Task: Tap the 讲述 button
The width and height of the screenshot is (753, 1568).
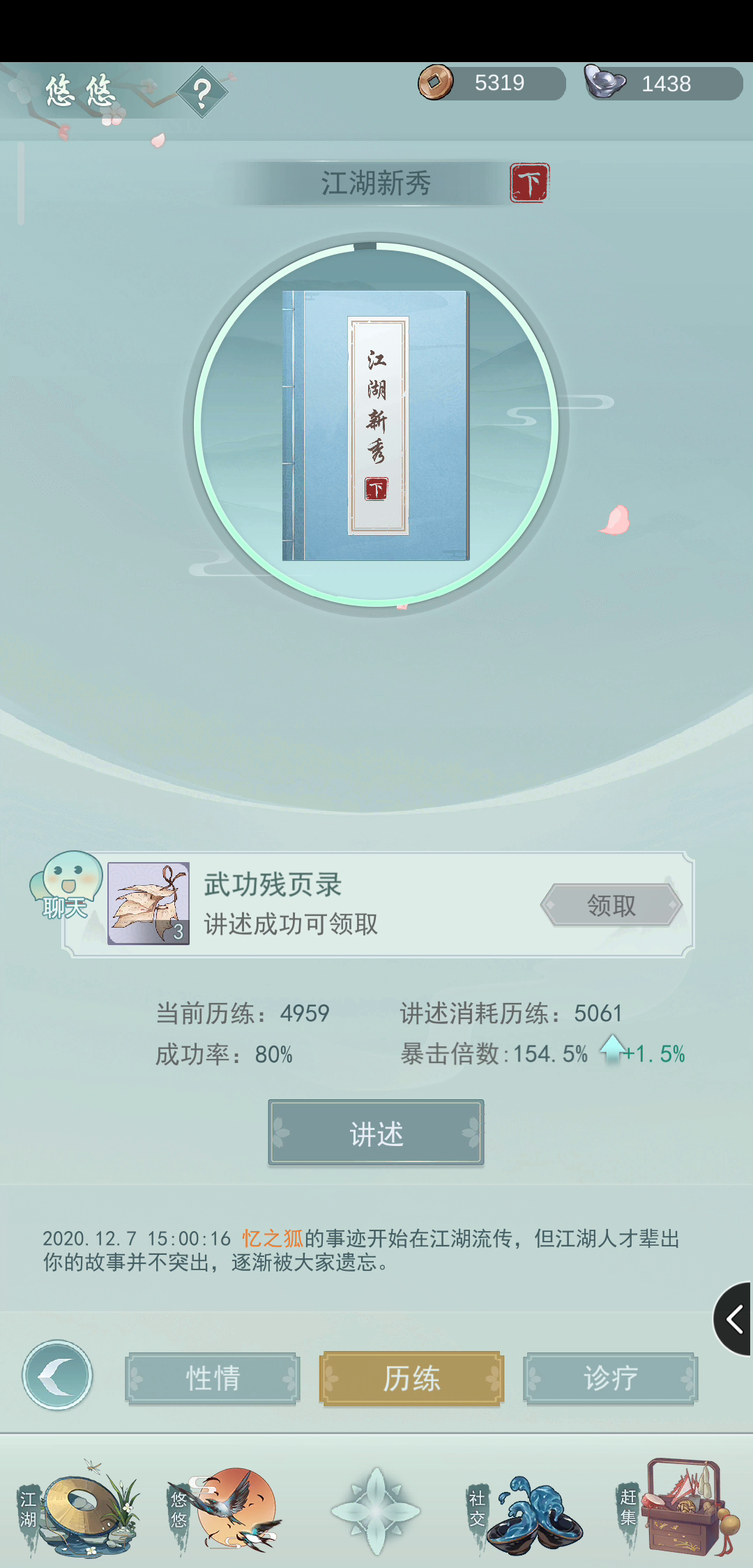Action: [376, 1133]
